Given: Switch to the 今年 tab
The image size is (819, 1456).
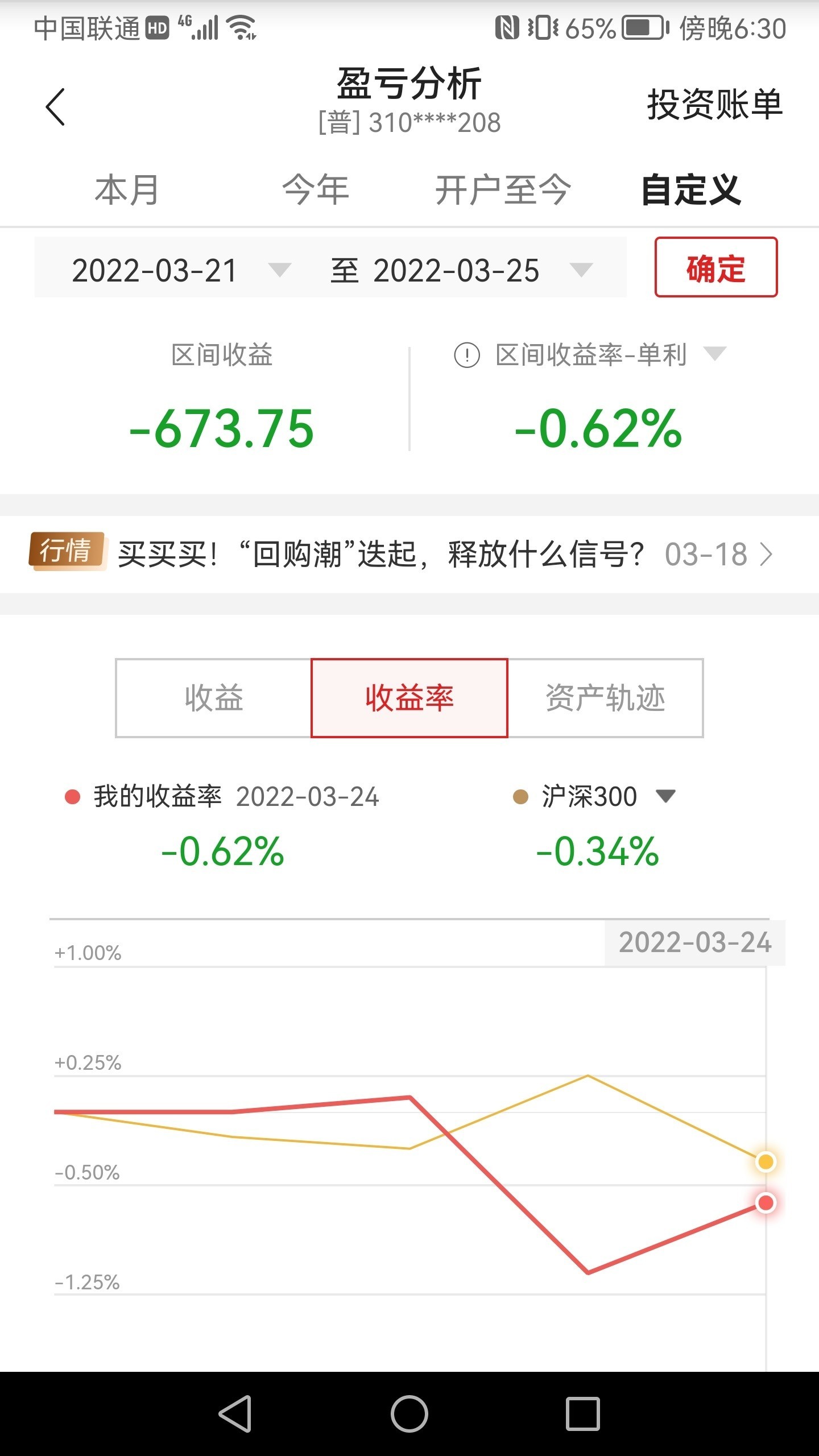Looking at the screenshot, I should coord(316,190).
